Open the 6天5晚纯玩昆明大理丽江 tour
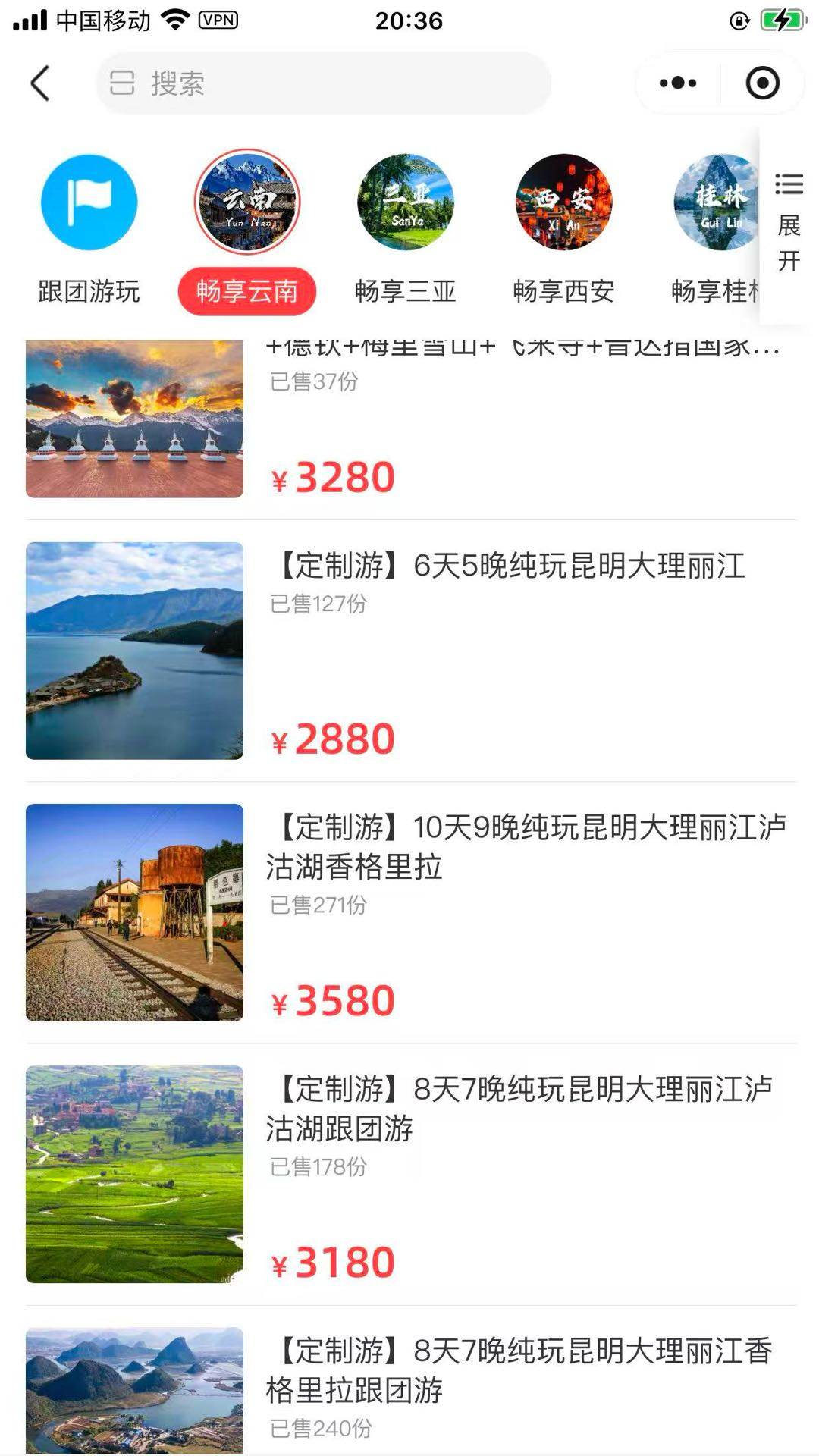This screenshot has height=1456, width=819. [x=409, y=651]
